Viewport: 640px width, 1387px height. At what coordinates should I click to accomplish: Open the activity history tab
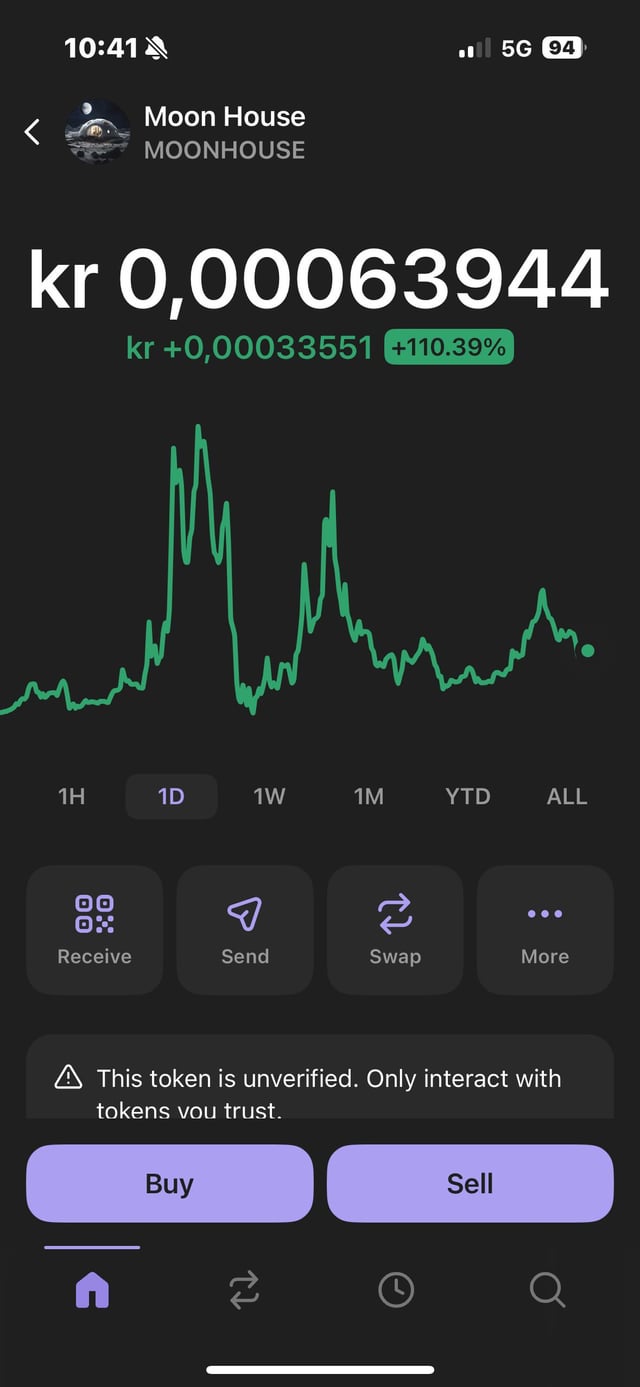tap(396, 1290)
